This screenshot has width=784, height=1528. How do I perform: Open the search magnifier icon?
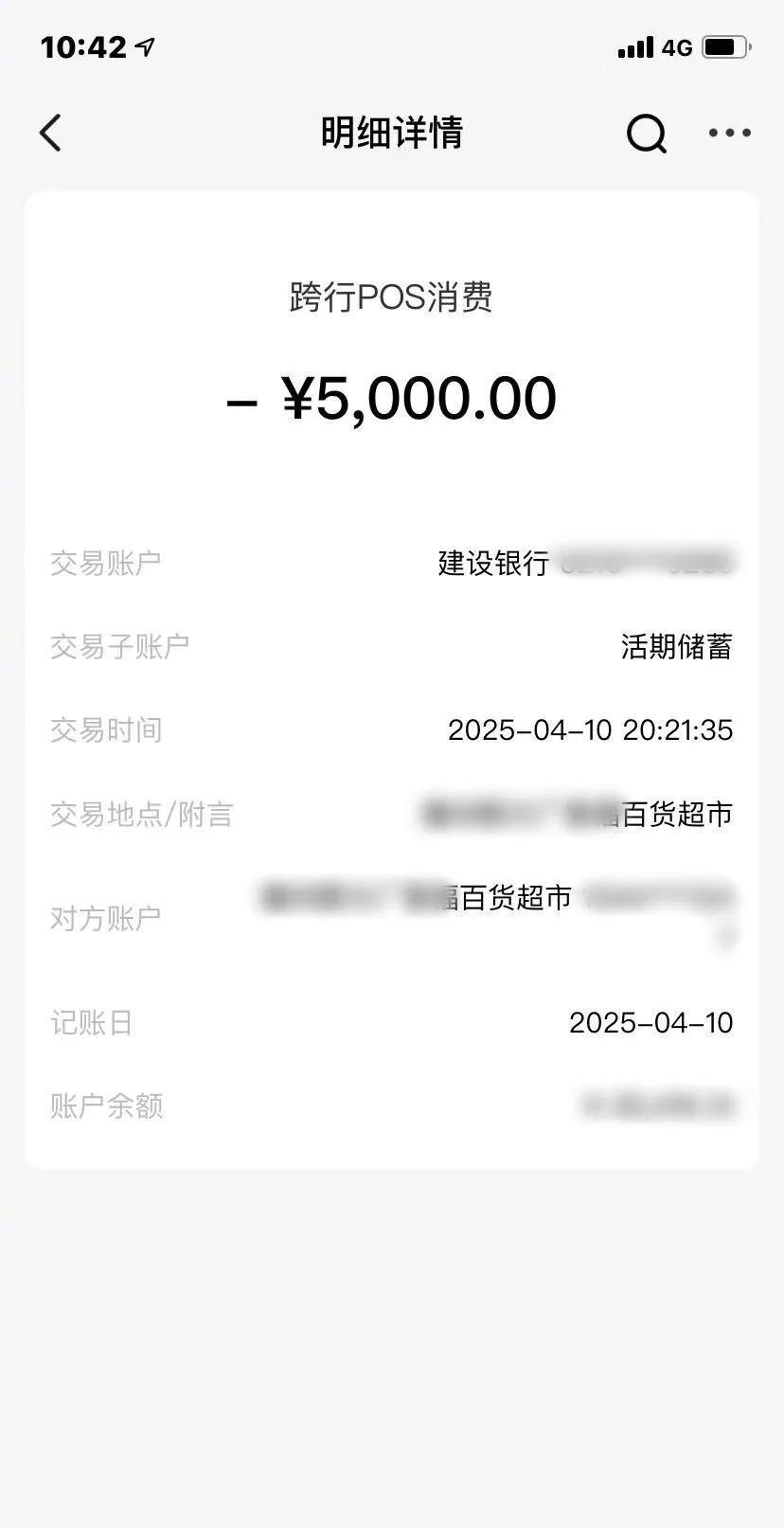pyautogui.click(x=647, y=134)
